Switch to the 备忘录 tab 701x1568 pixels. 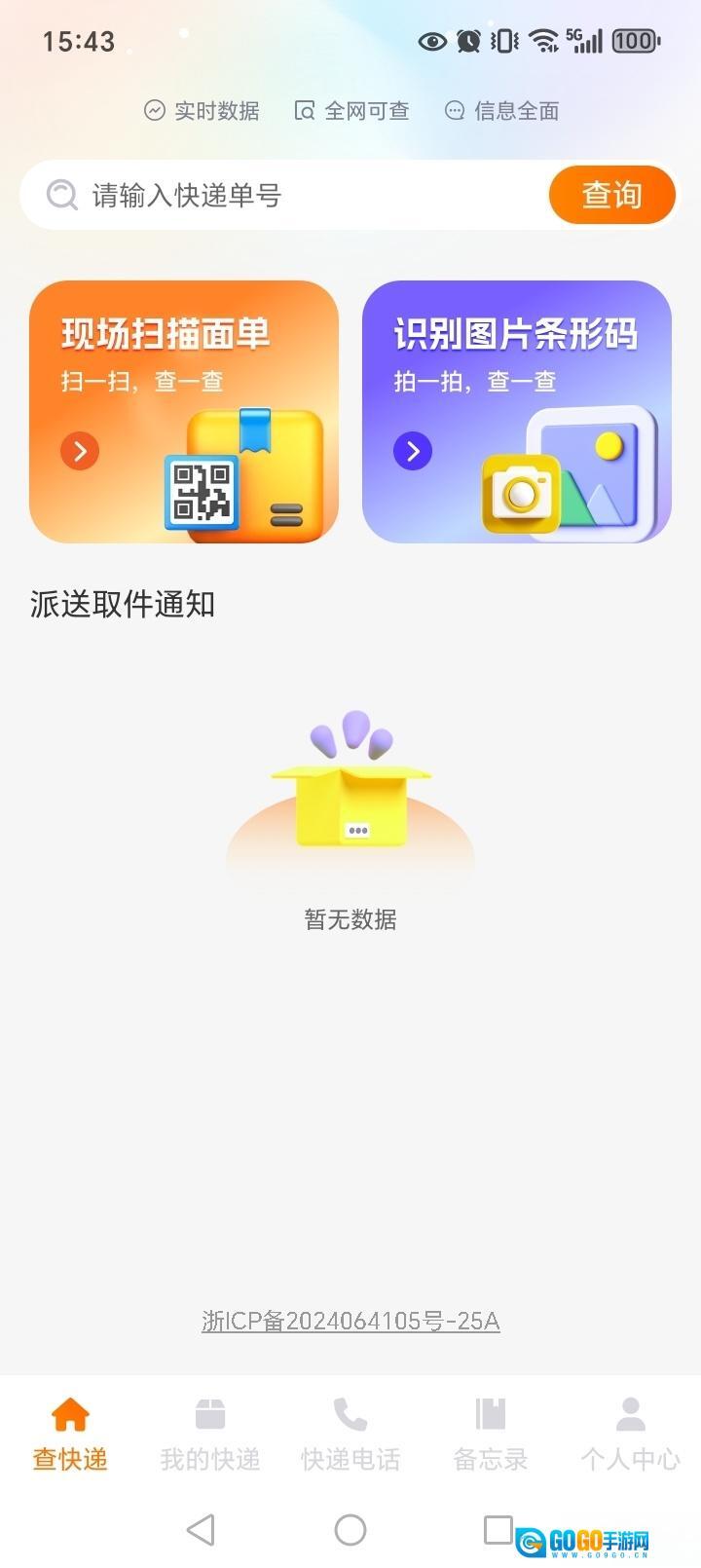(491, 1433)
